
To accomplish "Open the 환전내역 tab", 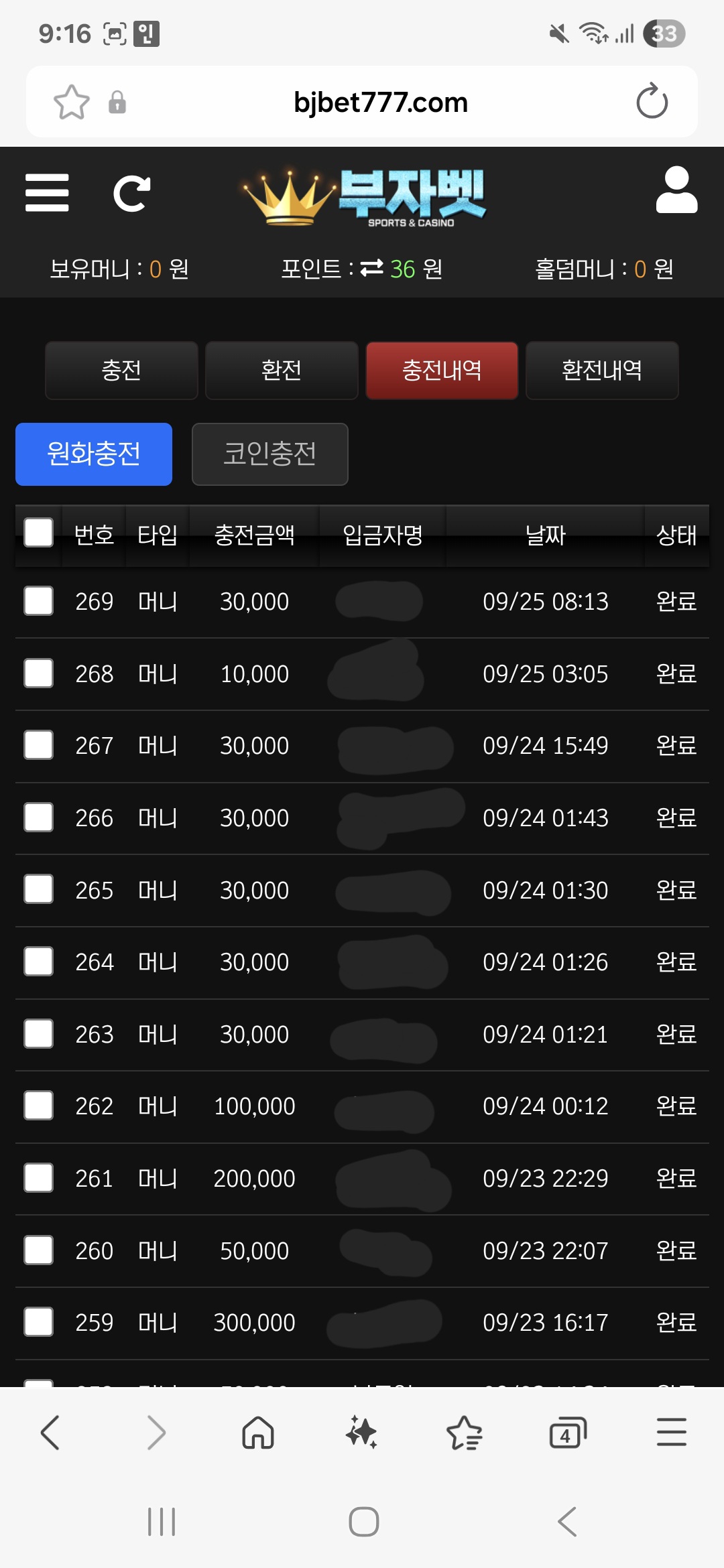I will point(602,371).
